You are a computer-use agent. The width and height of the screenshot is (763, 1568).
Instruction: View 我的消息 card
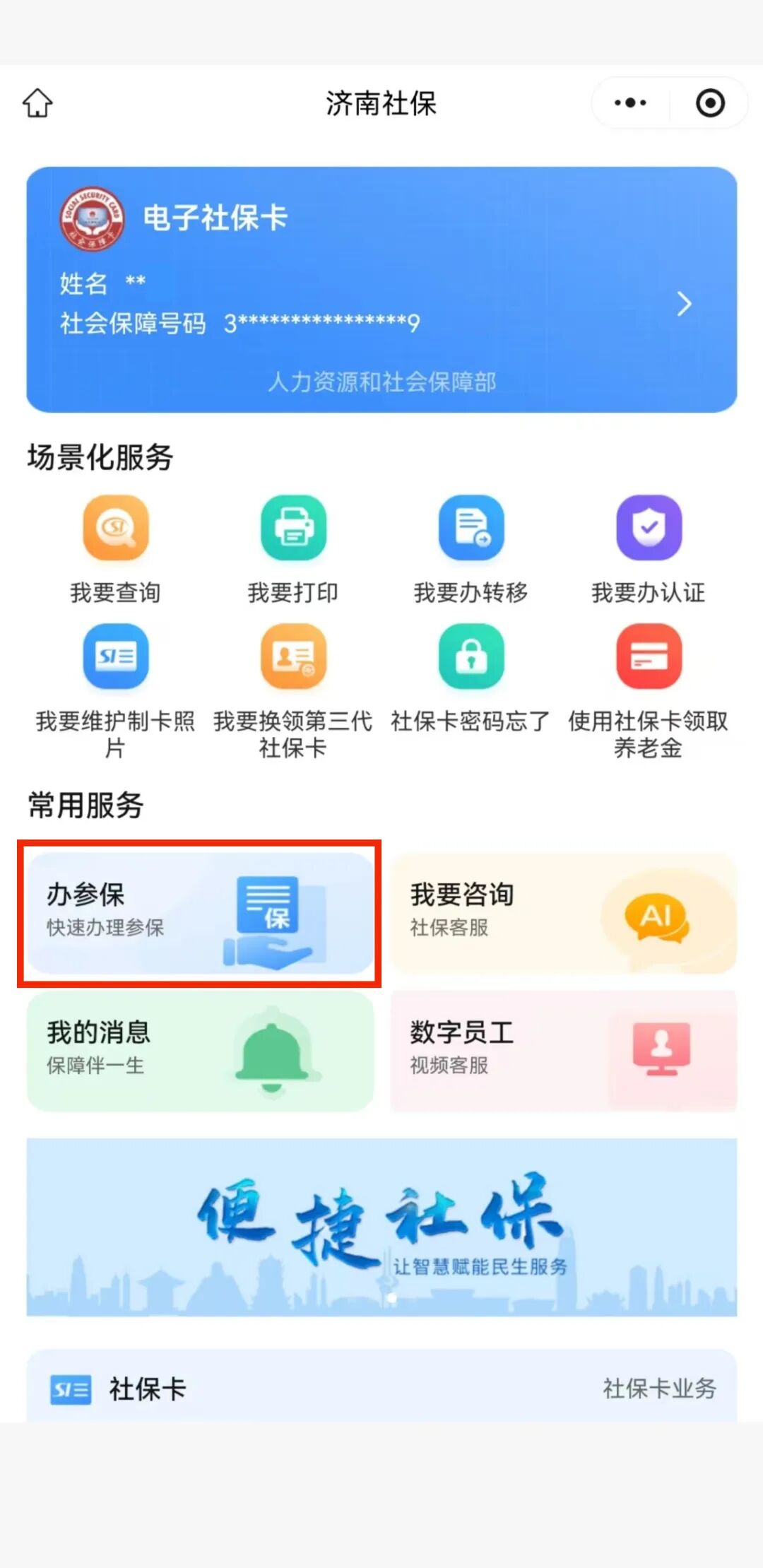coord(200,1050)
